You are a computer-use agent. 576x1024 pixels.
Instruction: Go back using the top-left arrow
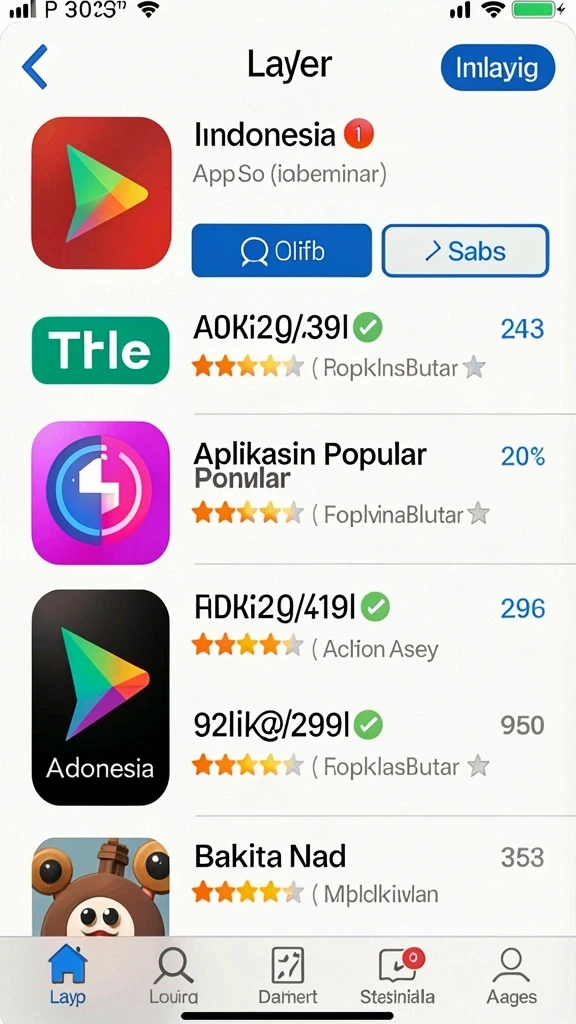[35, 67]
